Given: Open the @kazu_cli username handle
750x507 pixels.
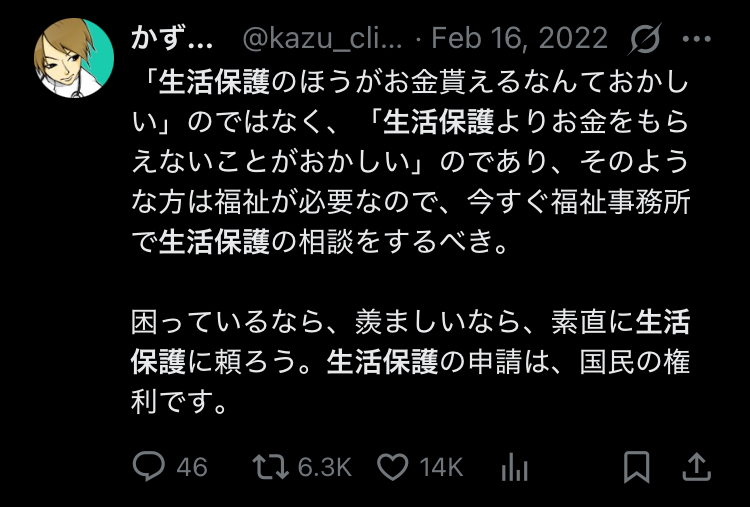Looking at the screenshot, I should (x=322, y=39).
